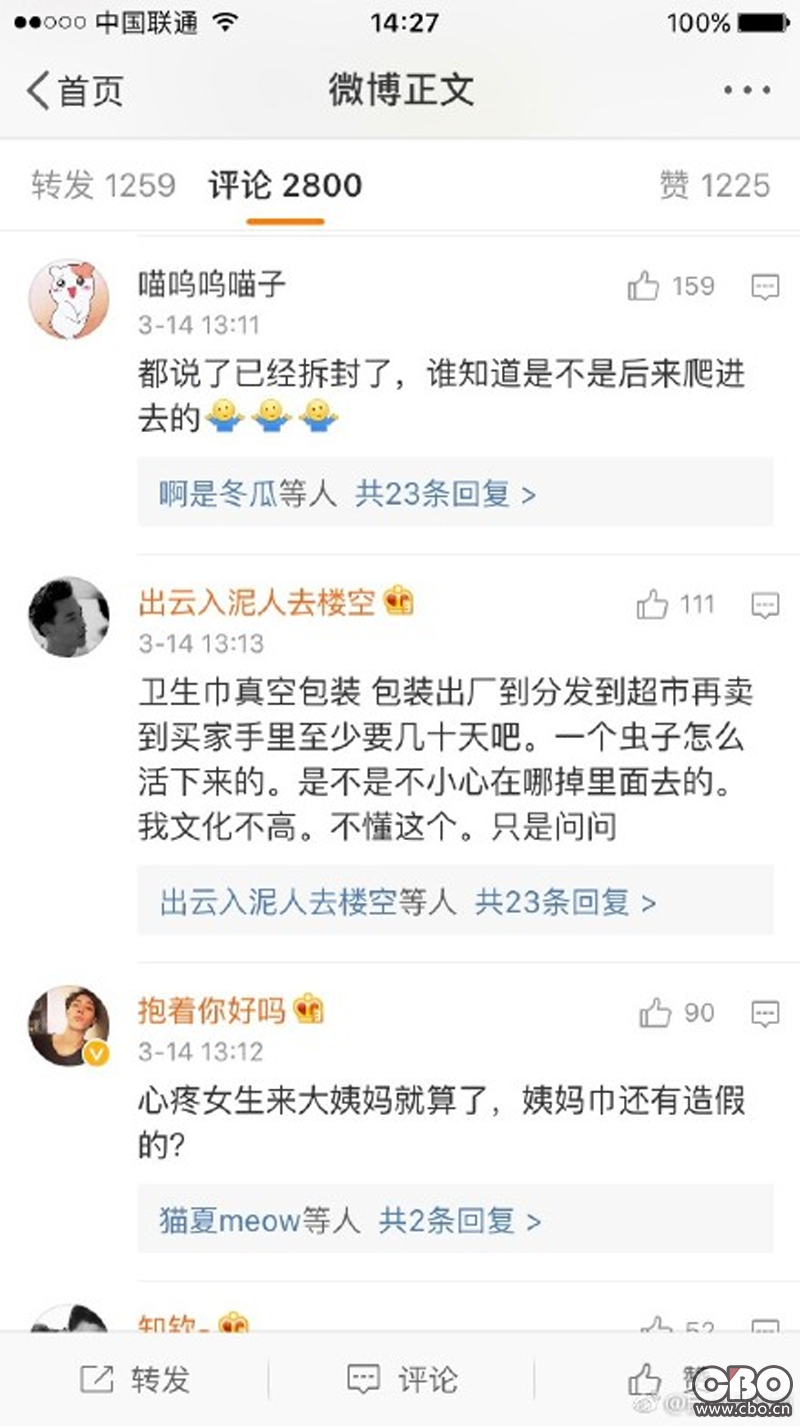Viewport: 800px width, 1426px height.
Task: Open the three-dot overflow menu
Action: point(746,91)
